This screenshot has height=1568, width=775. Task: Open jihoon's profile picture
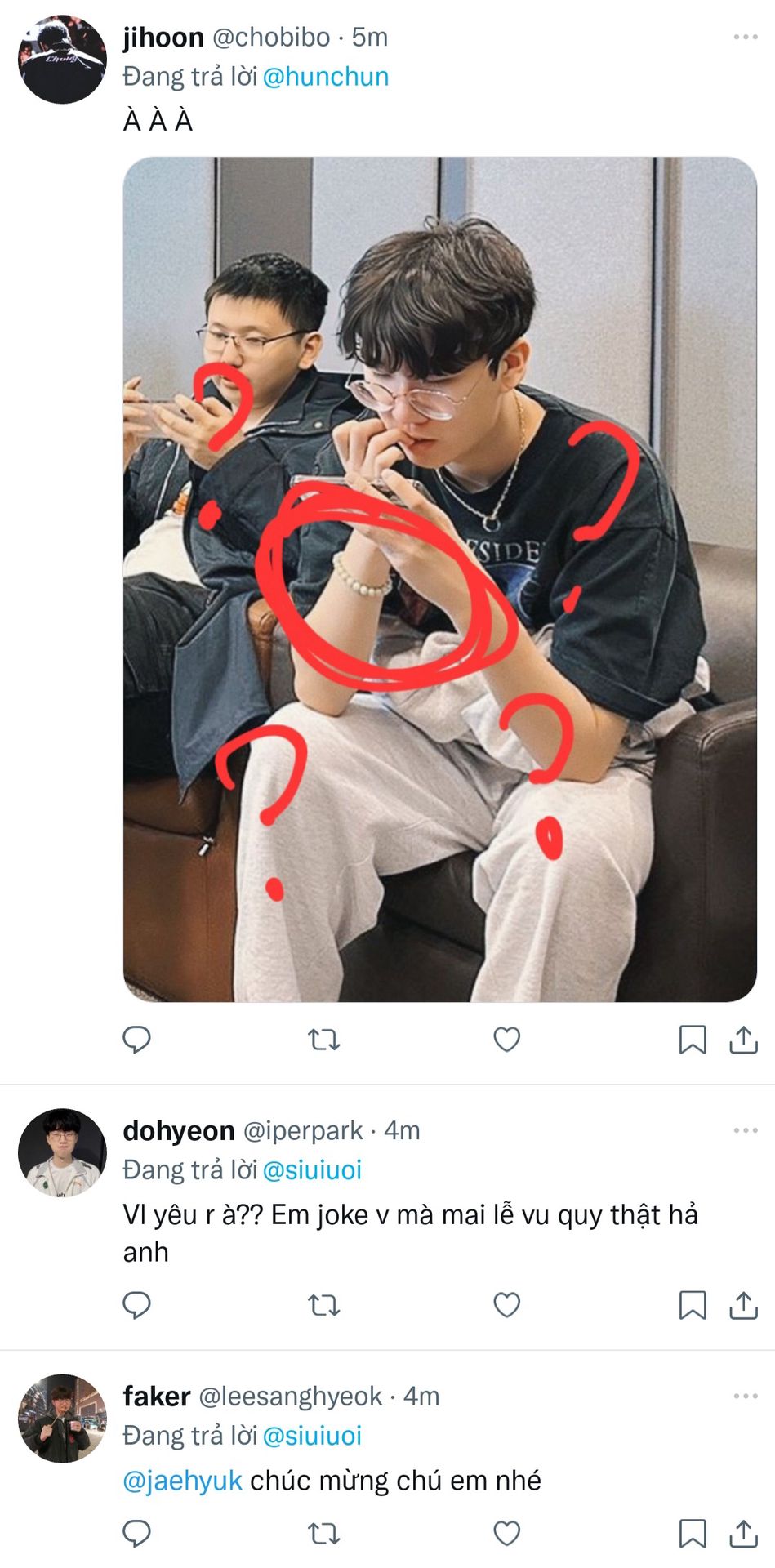coord(62,60)
